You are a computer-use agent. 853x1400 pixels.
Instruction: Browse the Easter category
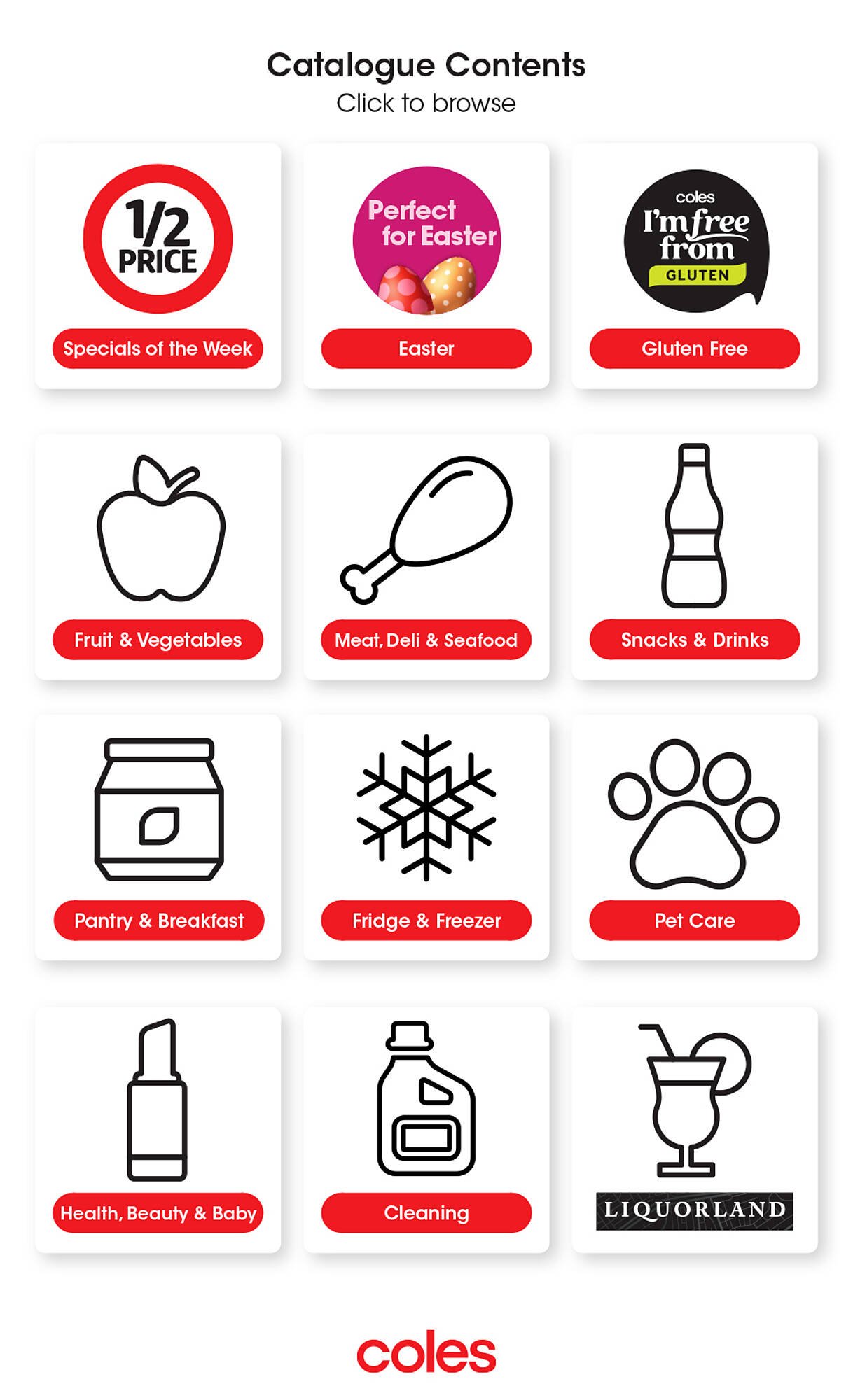click(x=426, y=346)
